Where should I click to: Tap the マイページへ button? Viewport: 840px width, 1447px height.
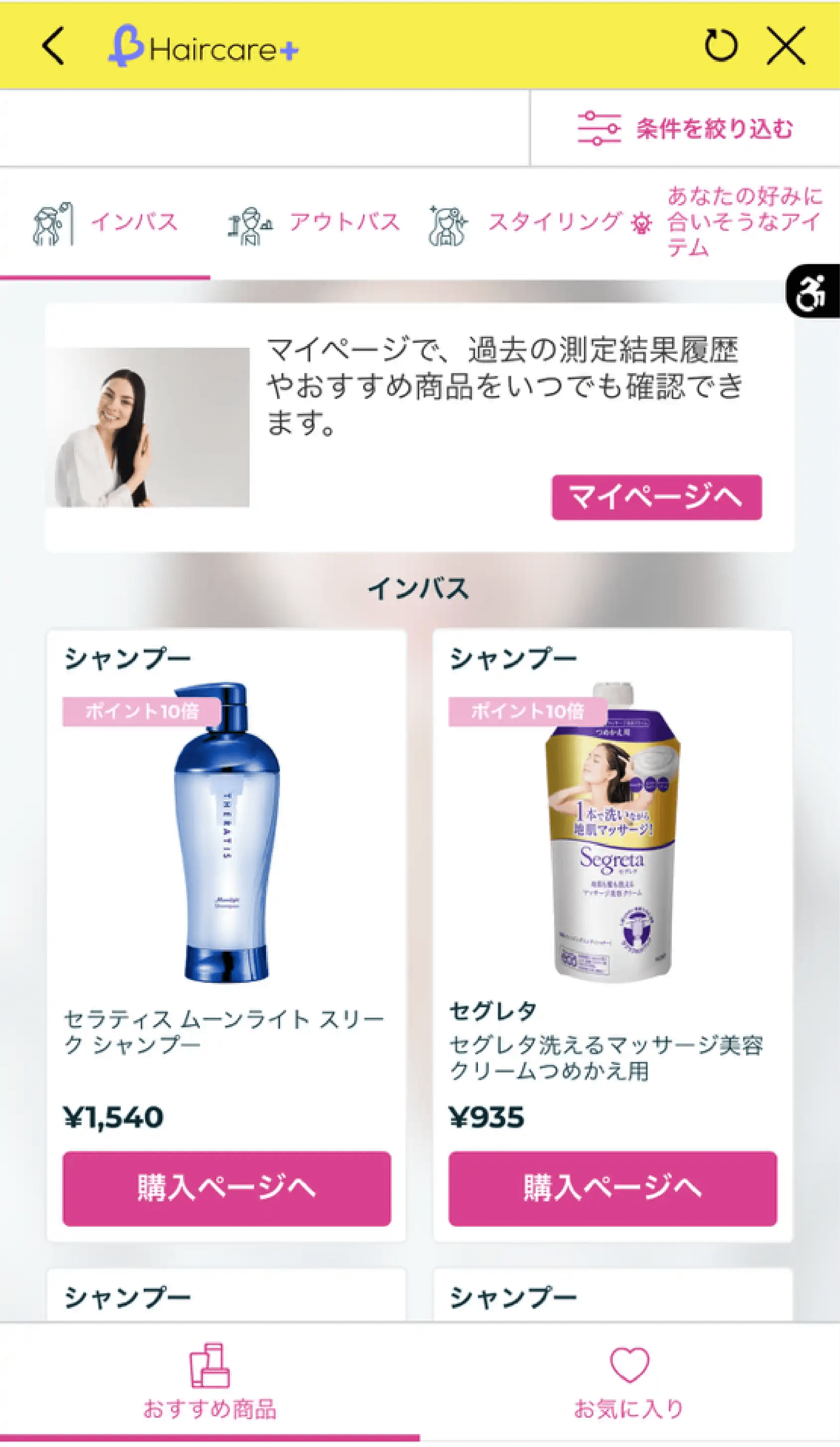point(656,497)
